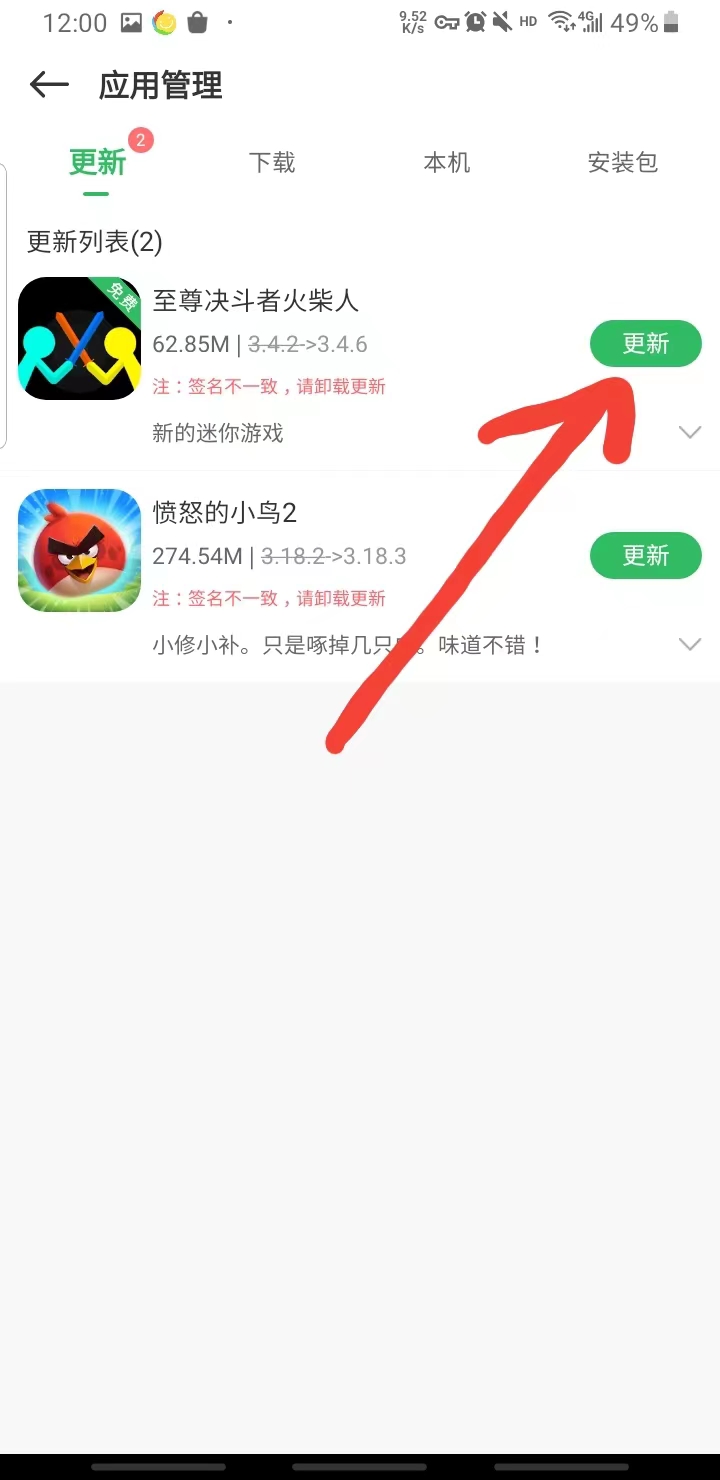
Task: Expand details for 至尊决斗者火柴人 update
Action: (690, 432)
